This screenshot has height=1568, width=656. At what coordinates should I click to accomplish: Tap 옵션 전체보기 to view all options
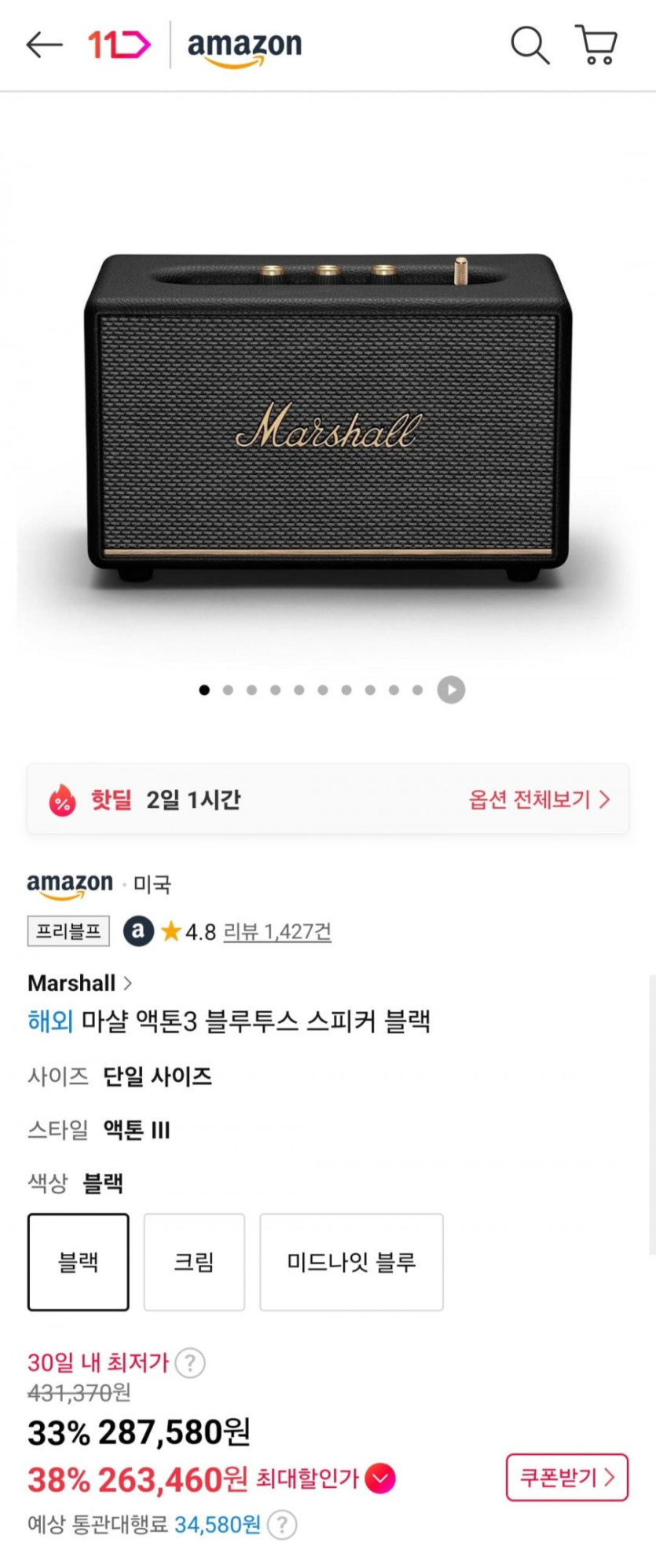point(539,799)
